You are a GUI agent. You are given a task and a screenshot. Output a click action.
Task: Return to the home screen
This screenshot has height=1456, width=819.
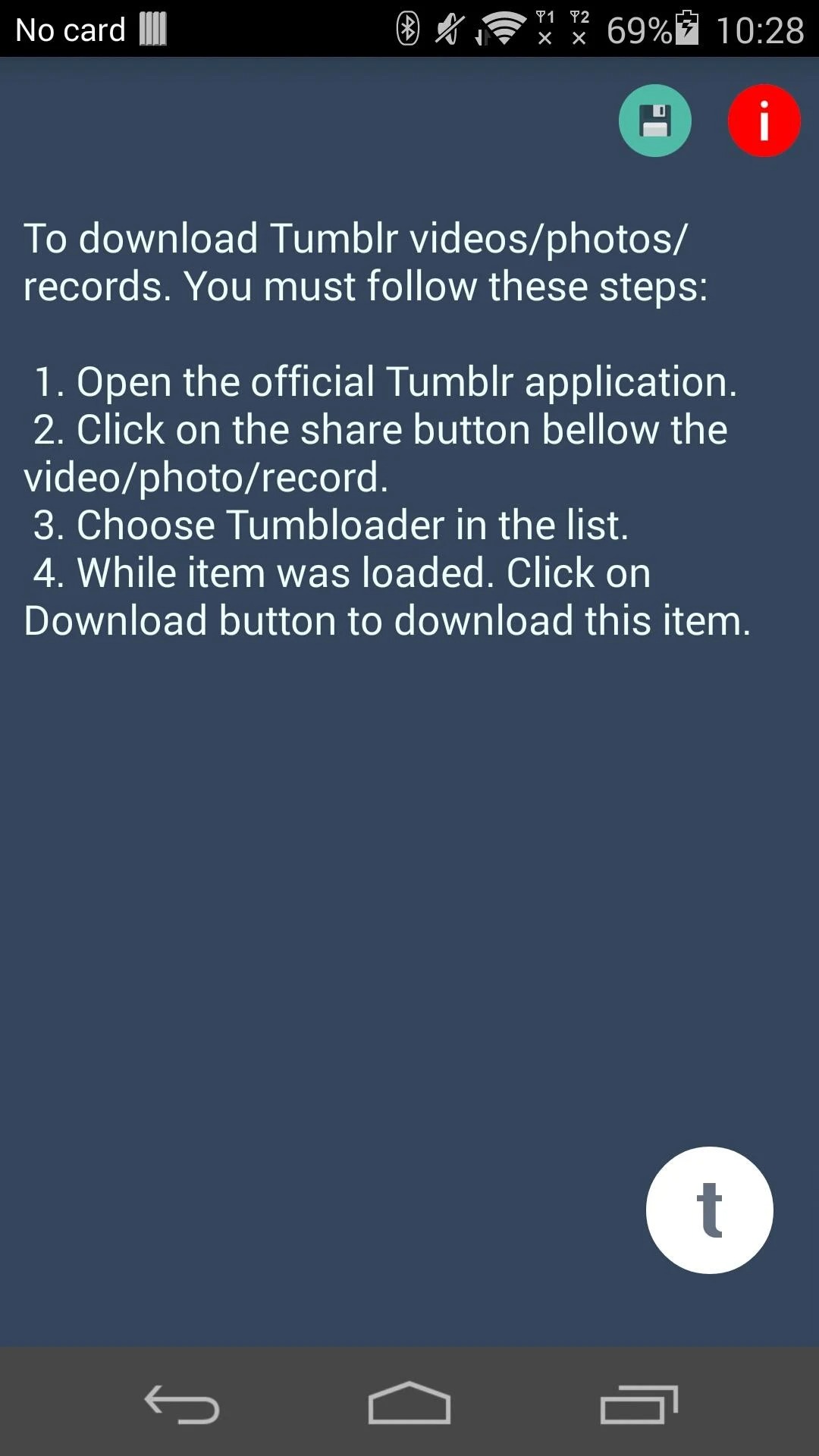tap(409, 1403)
